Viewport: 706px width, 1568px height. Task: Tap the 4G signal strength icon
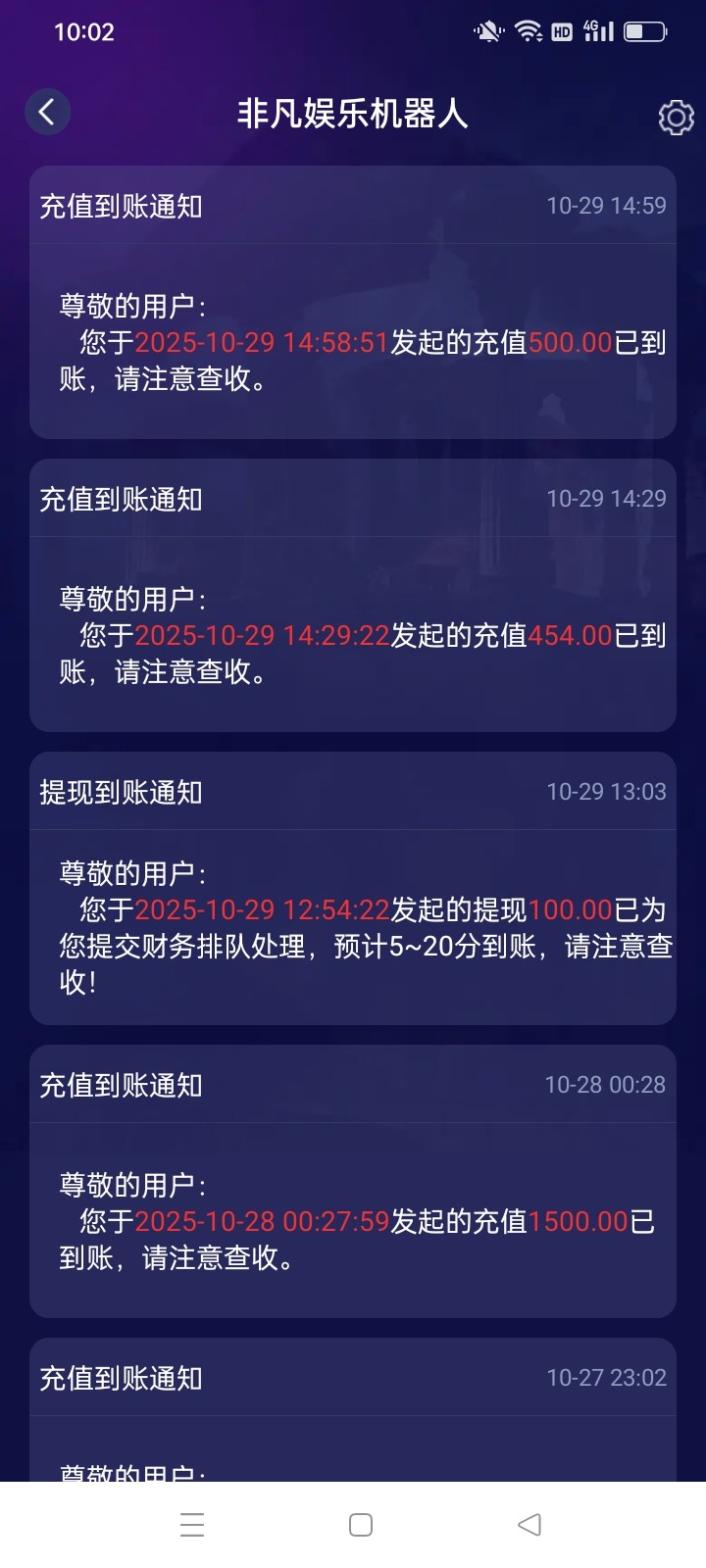(599, 30)
